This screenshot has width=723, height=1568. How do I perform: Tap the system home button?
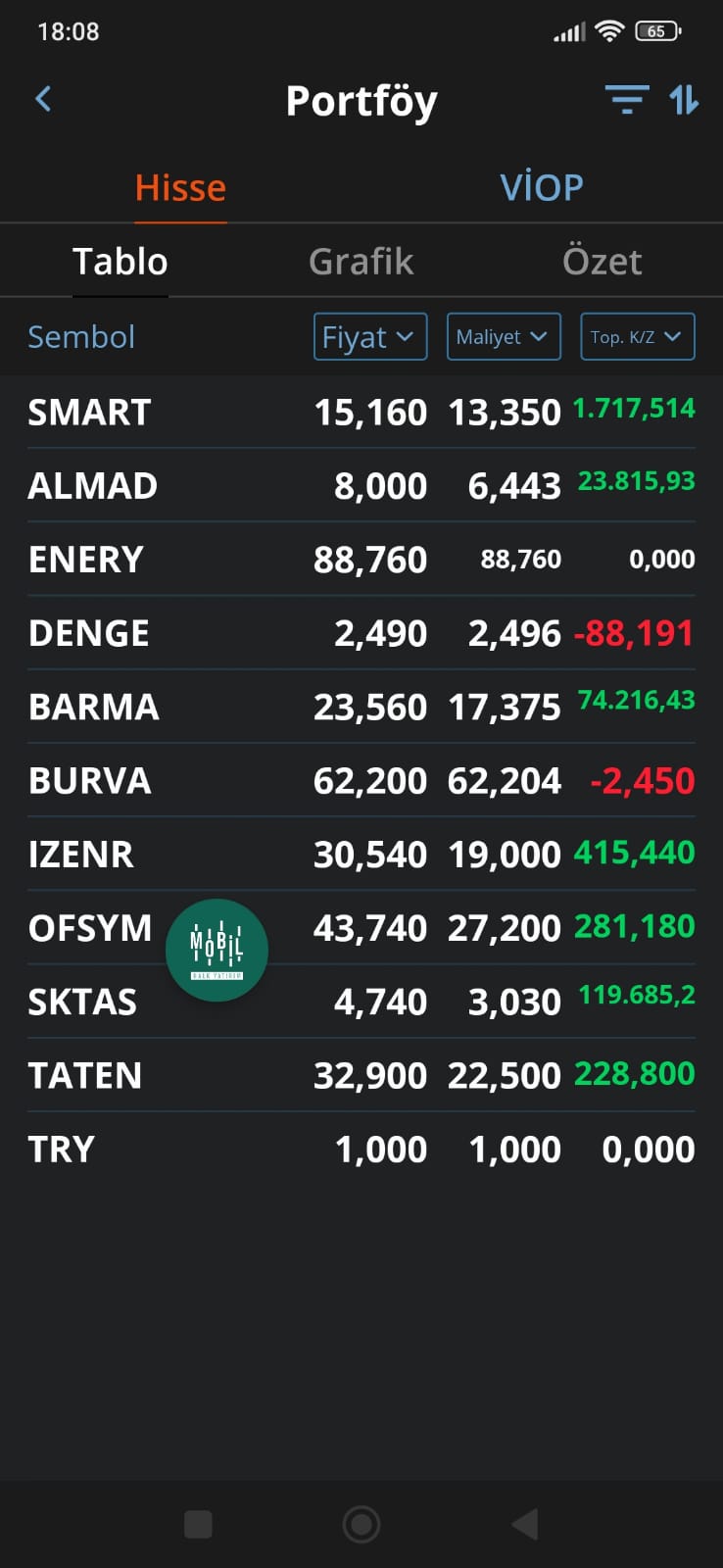click(361, 1524)
